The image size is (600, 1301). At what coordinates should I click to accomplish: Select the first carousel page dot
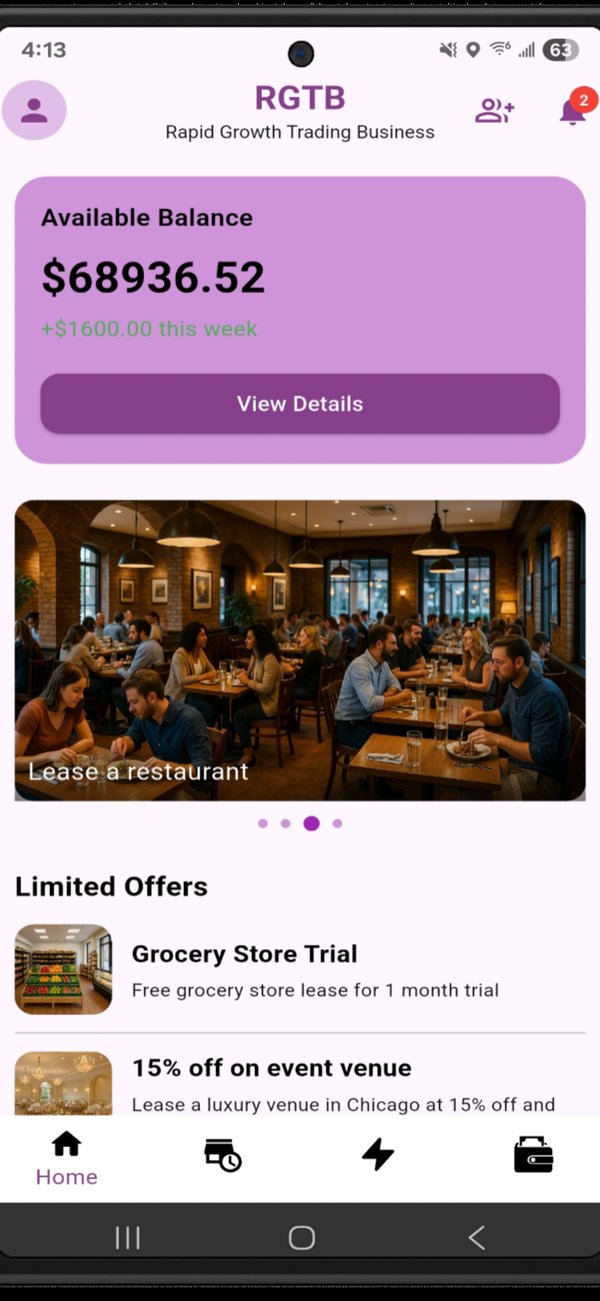tap(263, 824)
